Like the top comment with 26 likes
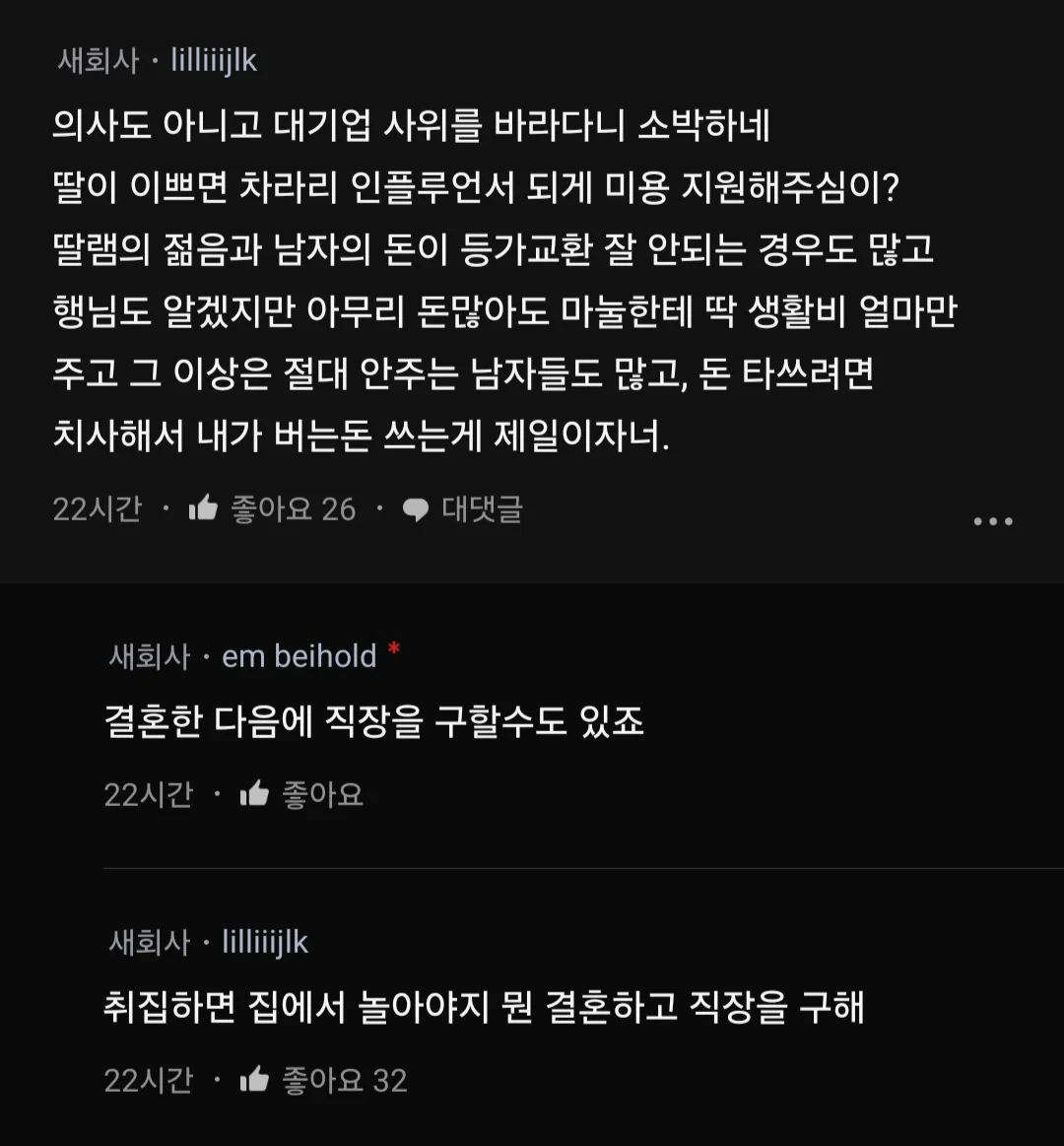Viewport: 1064px width, 1146px height. click(204, 508)
